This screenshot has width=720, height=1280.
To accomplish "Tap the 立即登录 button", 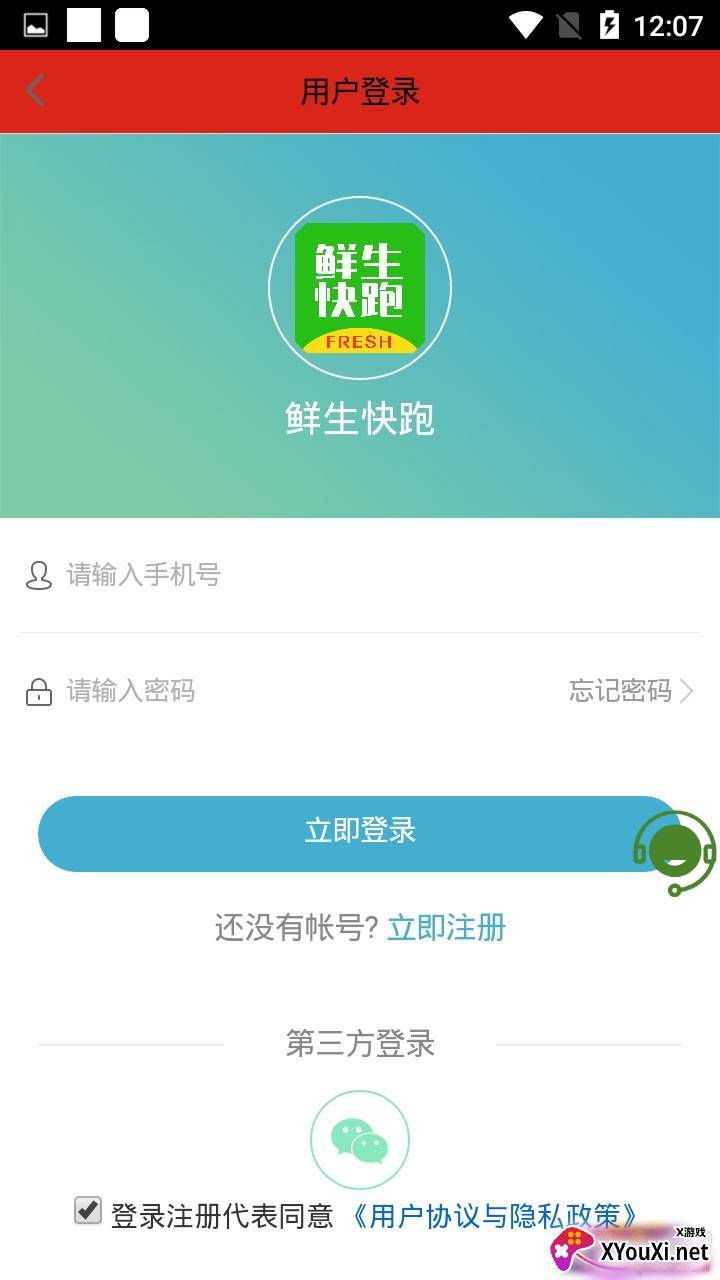I will pyautogui.click(x=340, y=833).
